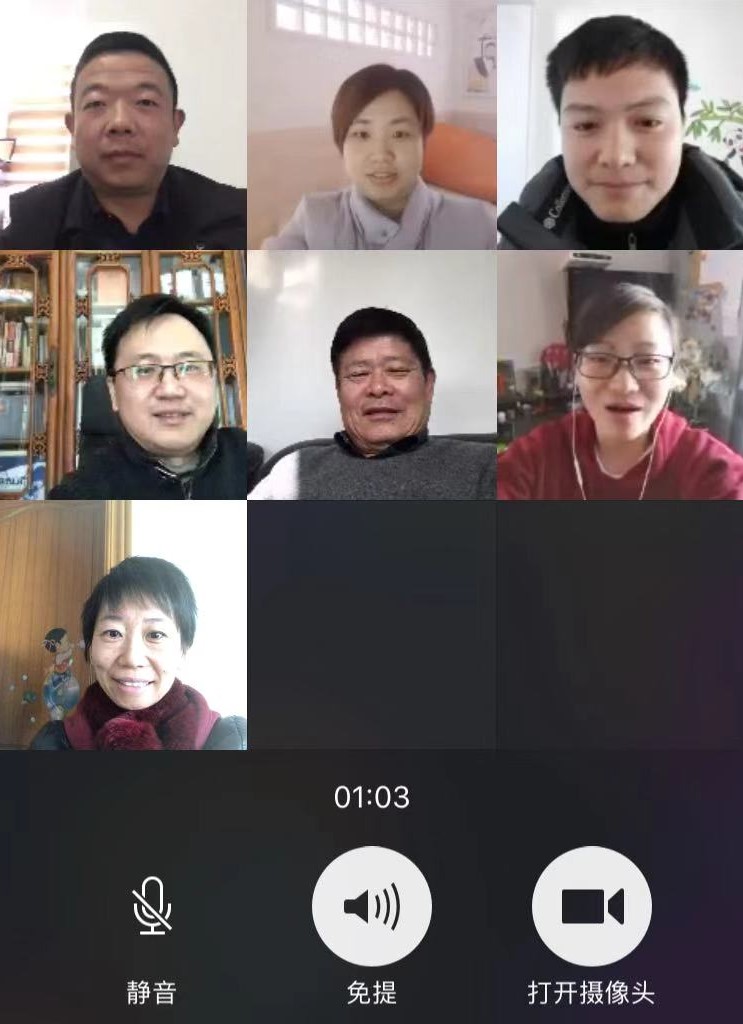This screenshot has height=1024, width=743.
Task: Tap the woman in red hoodie's video tile
Action: pyautogui.click(x=620, y=375)
